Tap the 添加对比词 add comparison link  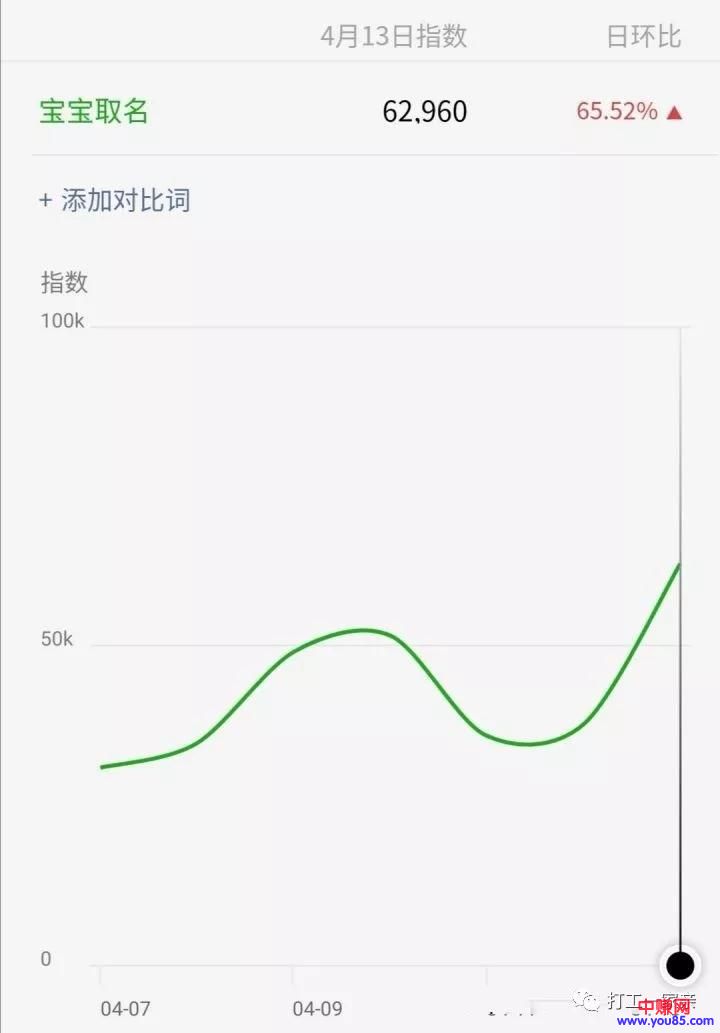pyautogui.click(x=115, y=200)
